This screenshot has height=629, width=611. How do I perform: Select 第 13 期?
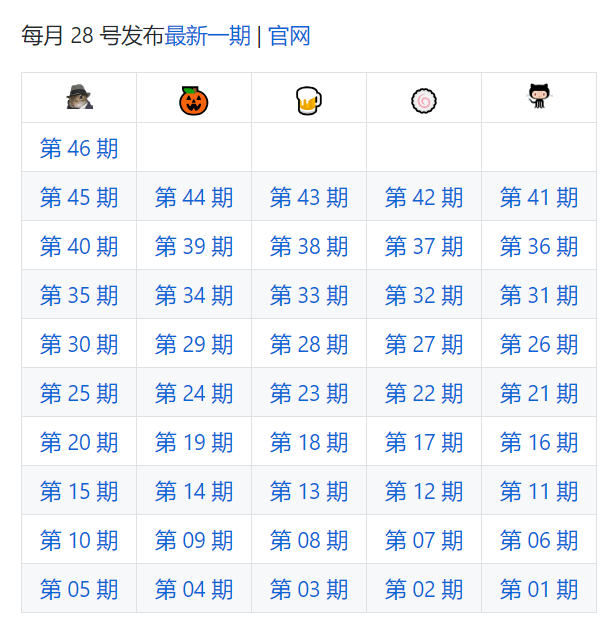[309, 491]
